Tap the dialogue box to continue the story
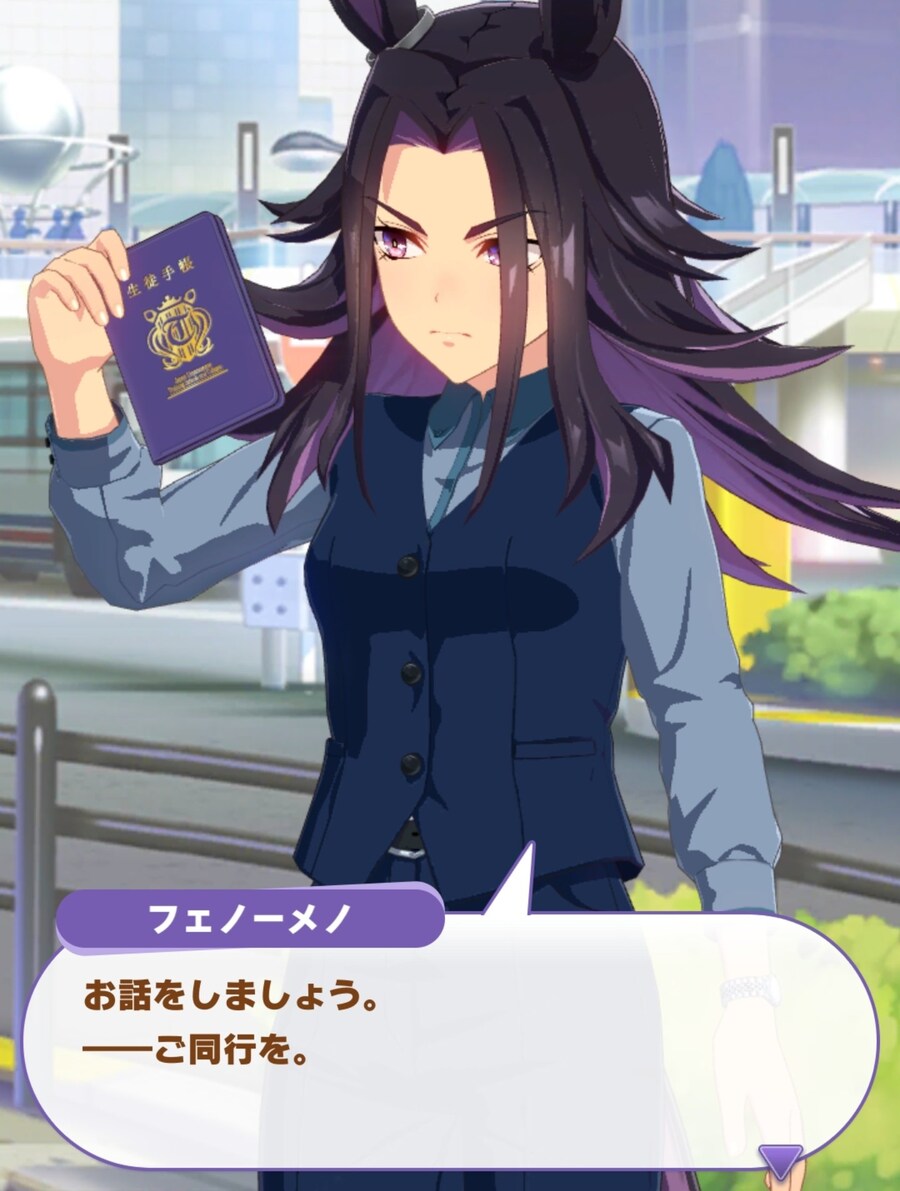 point(450,1040)
